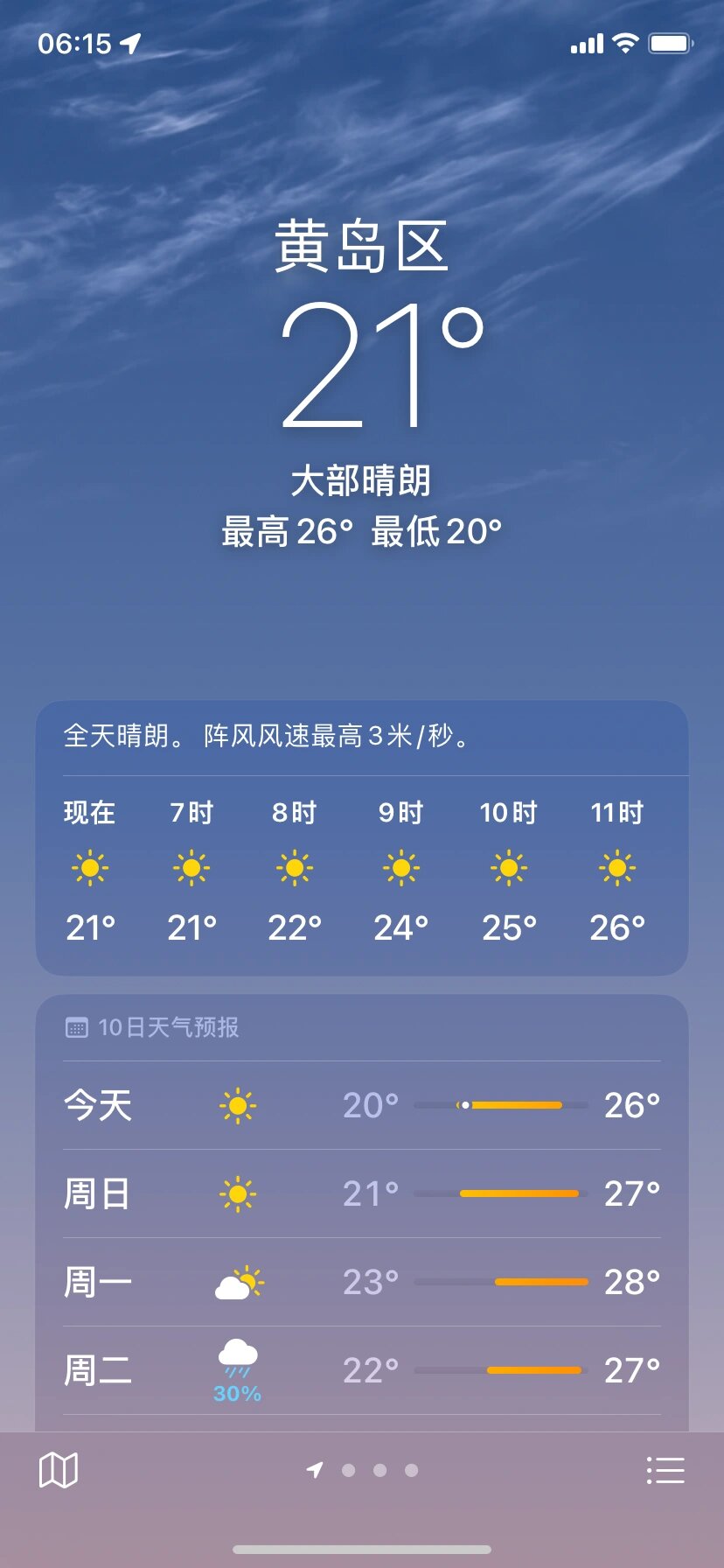Open the city list via bottom-right list icon
724x1568 pixels.
pyautogui.click(x=665, y=1470)
